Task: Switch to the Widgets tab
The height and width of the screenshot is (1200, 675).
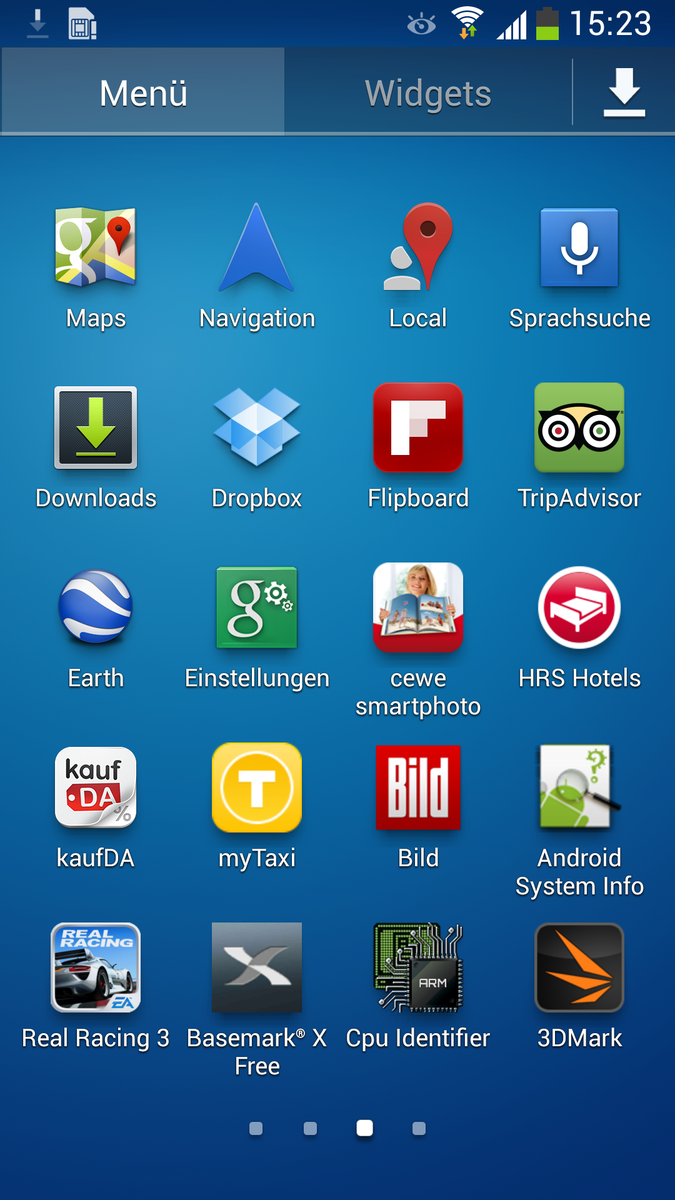Action: [x=428, y=93]
